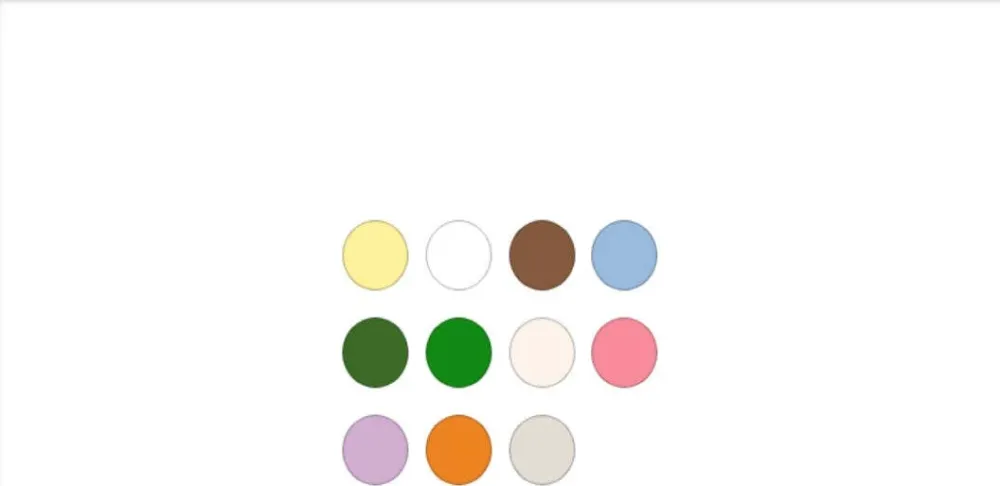Viewport: 1000px width, 486px height.
Task: Pick the brown color swatch
Action: pos(542,255)
